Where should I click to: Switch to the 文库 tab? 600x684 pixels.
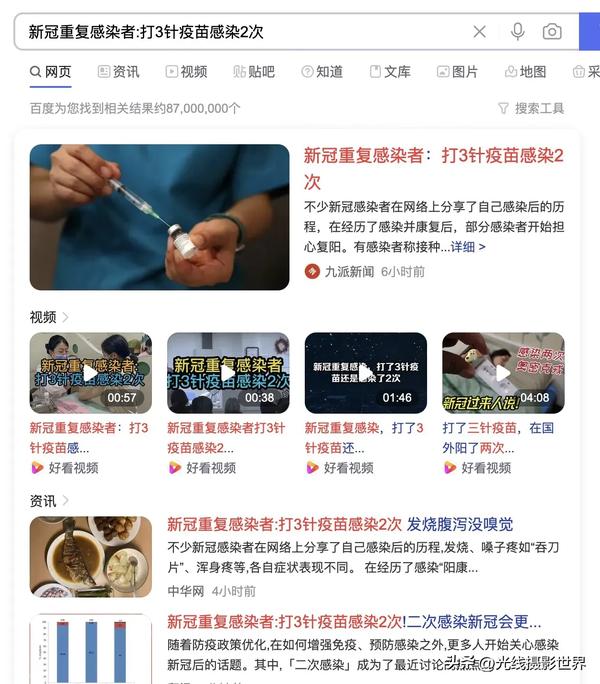pyautogui.click(x=390, y=72)
